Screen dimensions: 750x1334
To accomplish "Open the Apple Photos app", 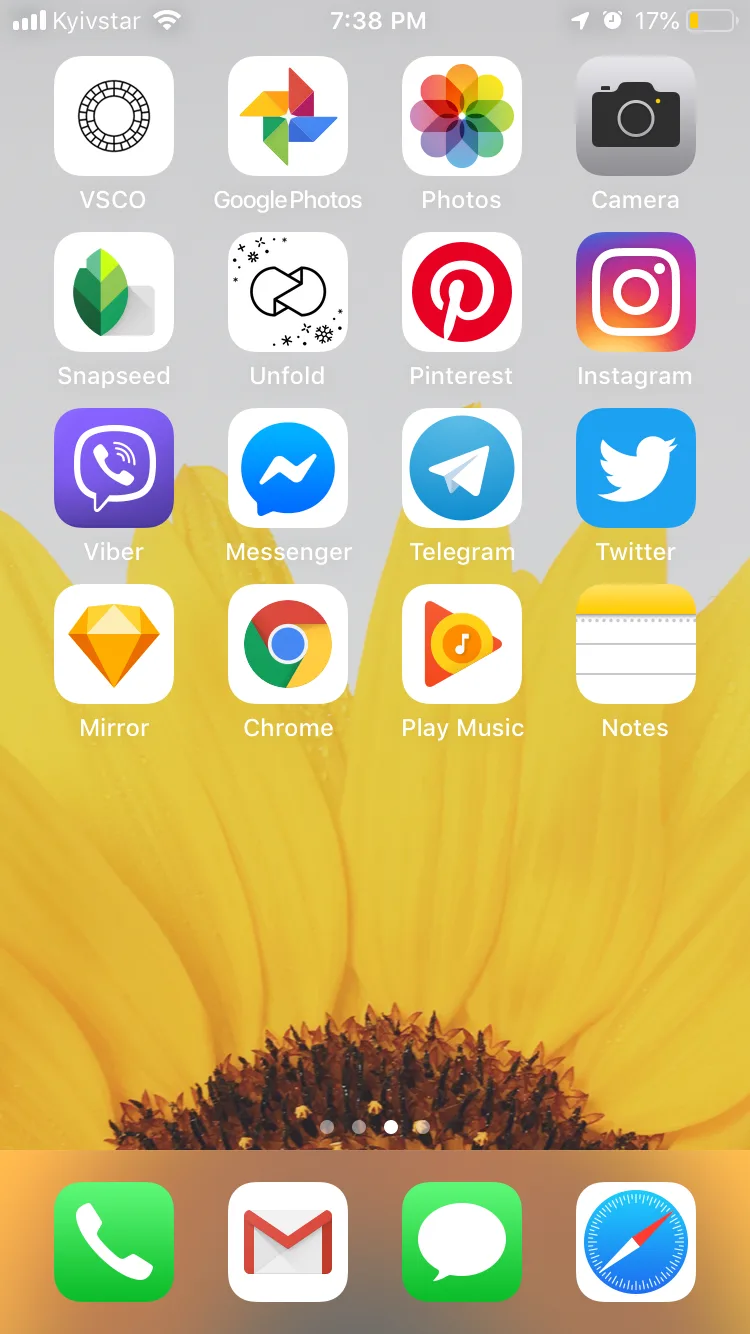I will (x=462, y=116).
